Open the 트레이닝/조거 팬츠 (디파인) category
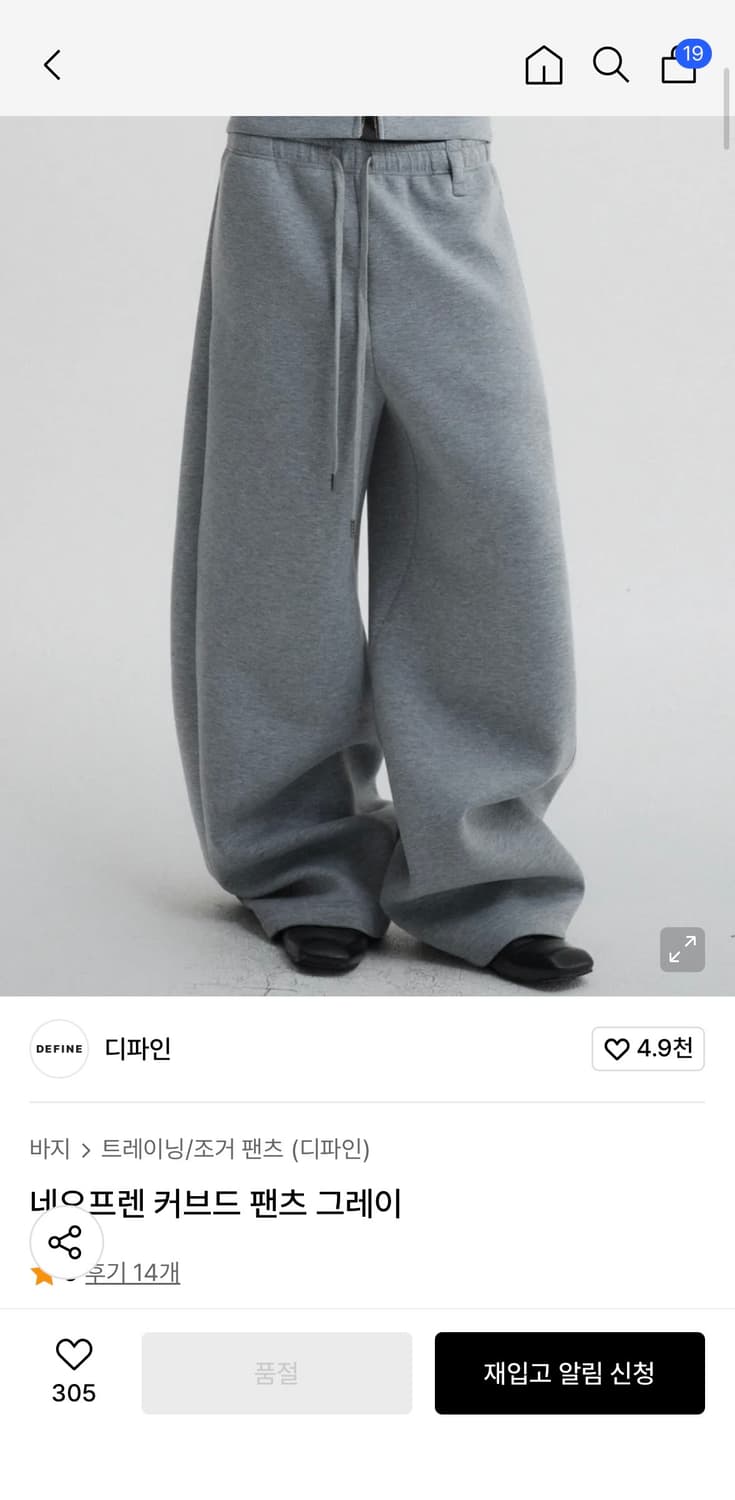Screen dimensions: 735x1500 tap(235, 1149)
